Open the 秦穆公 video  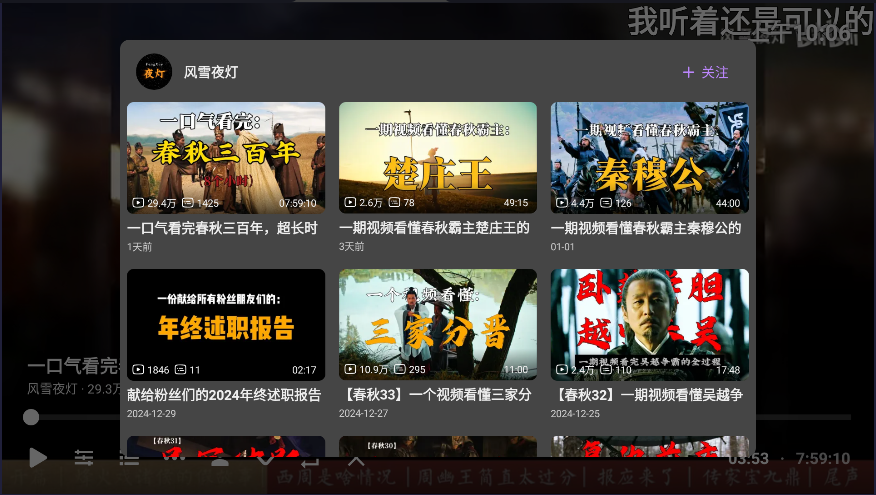(x=650, y=157)
